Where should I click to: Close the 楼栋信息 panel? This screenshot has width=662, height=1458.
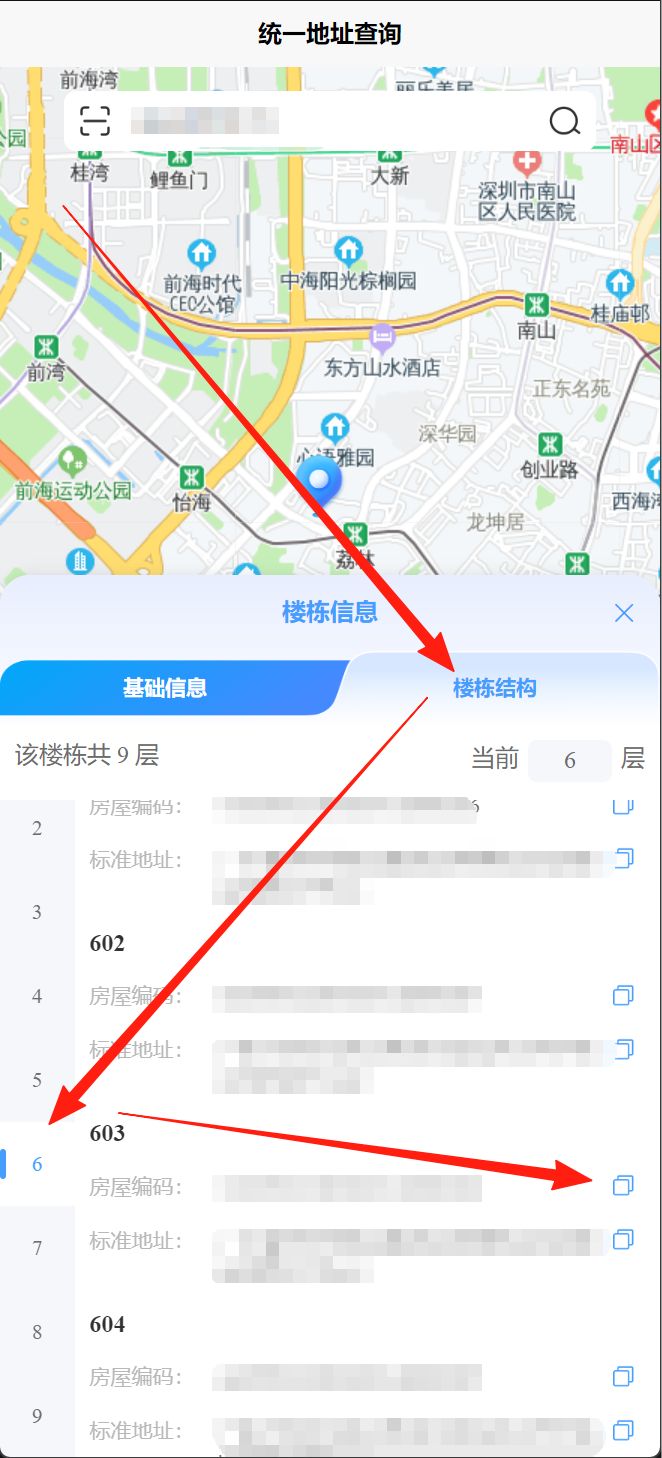(624, 613)
